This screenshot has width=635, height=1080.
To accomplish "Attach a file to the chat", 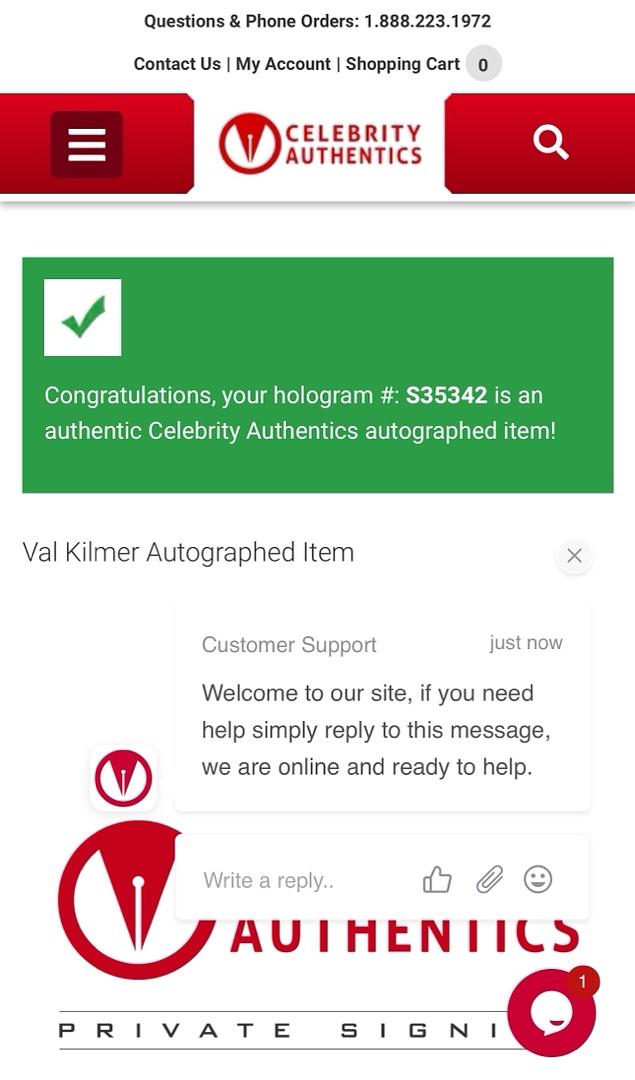I will point(489,880).
